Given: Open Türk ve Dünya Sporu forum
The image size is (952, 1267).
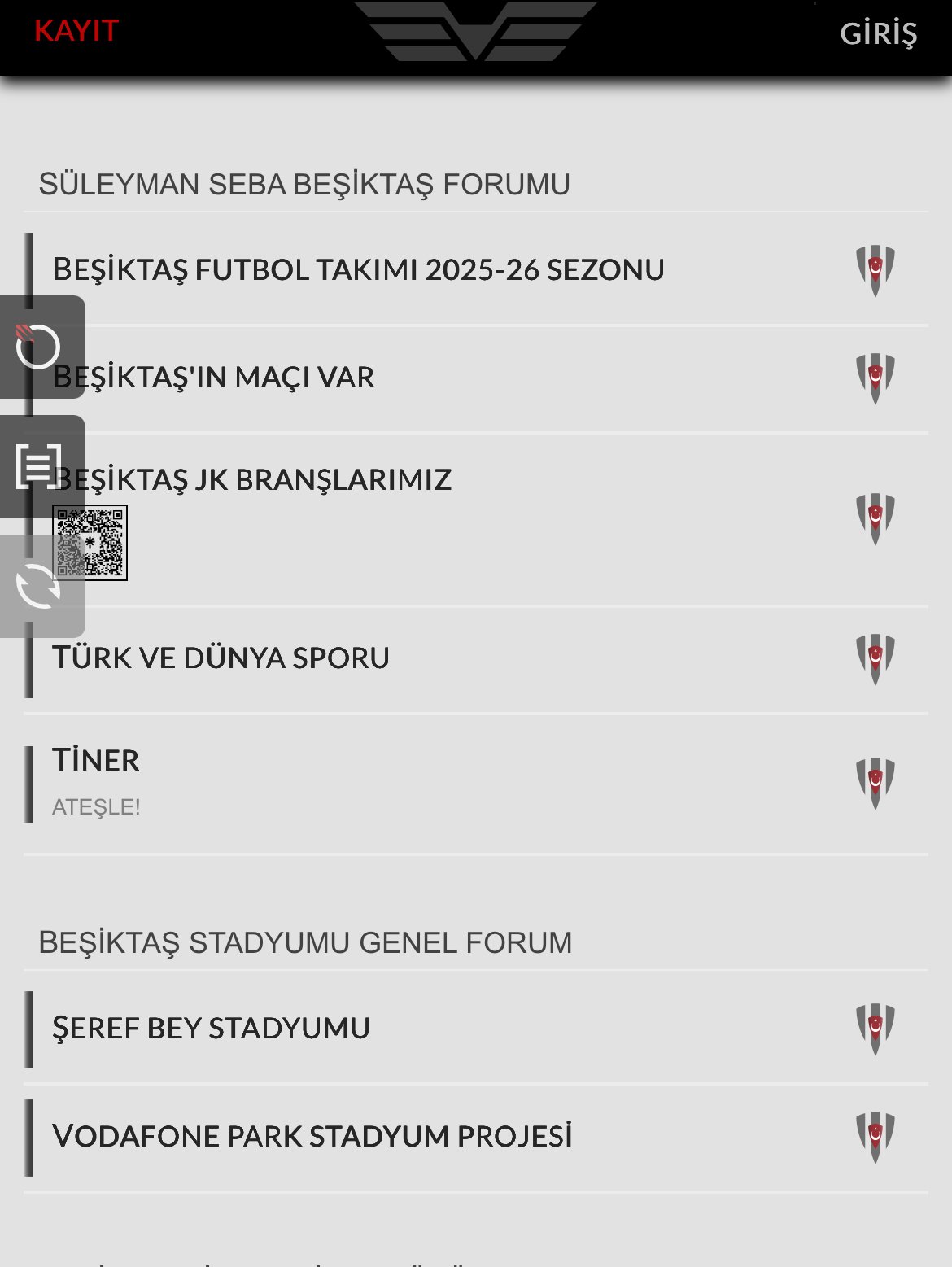Looking at the screenshot, I should click(221, 658).
